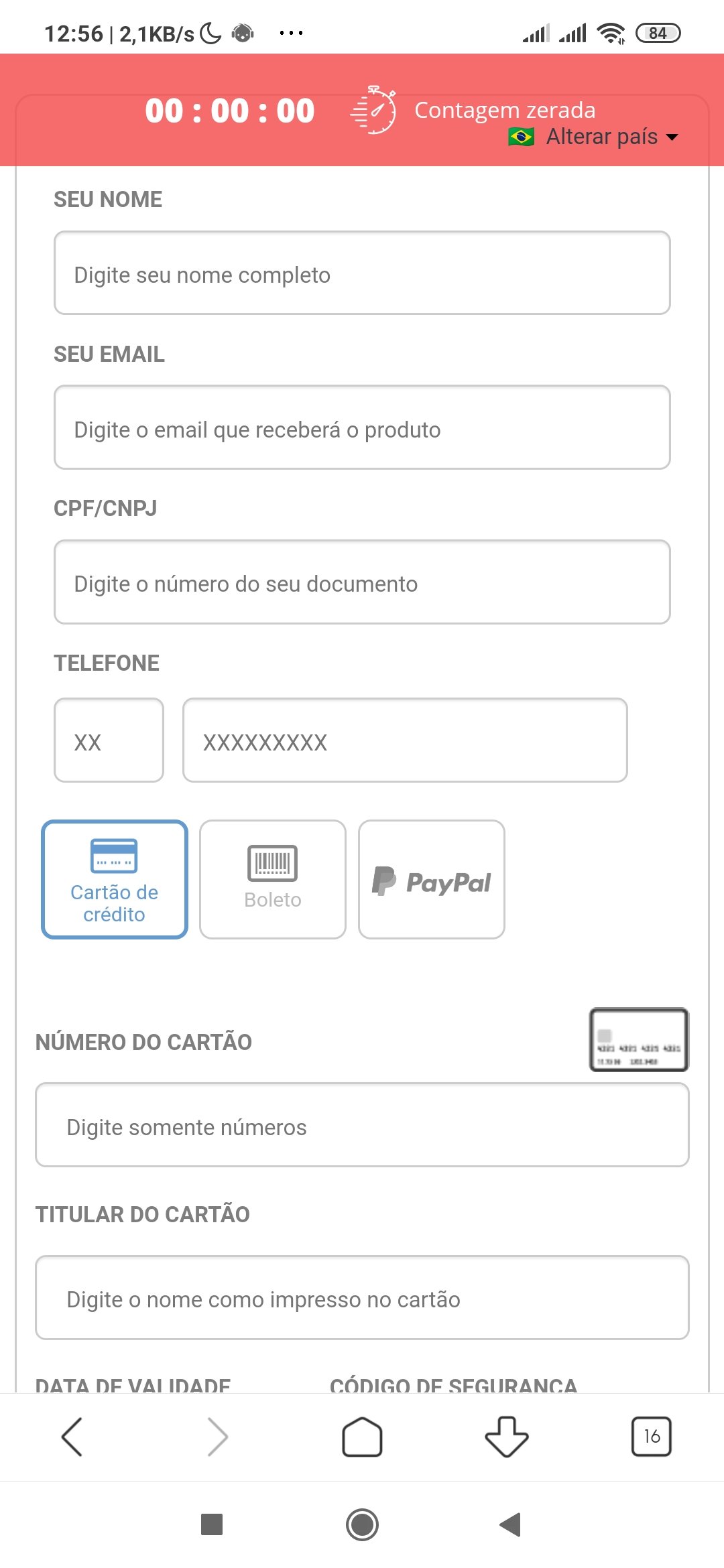Go forward in the browser toolbar

(217, 1437)
